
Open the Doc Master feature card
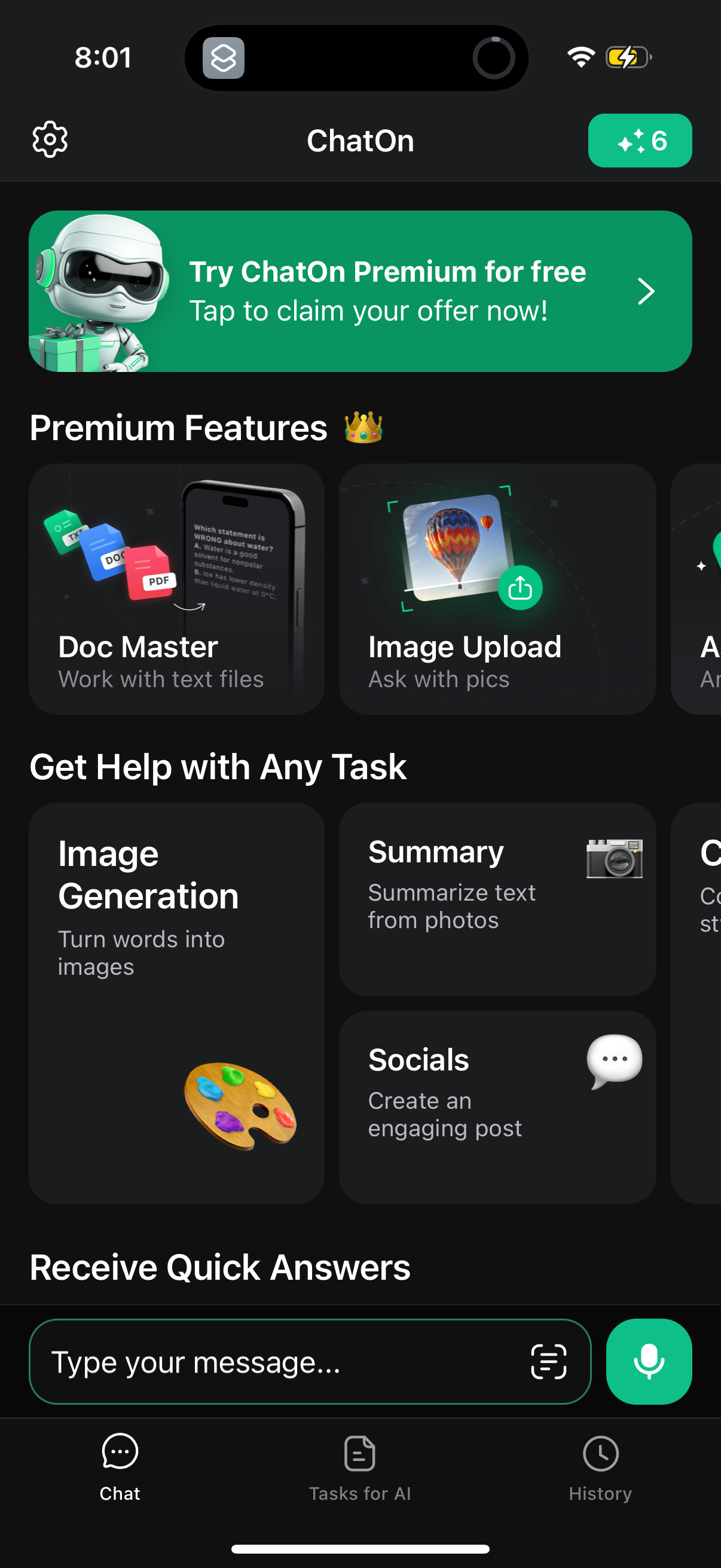point(176,588)
